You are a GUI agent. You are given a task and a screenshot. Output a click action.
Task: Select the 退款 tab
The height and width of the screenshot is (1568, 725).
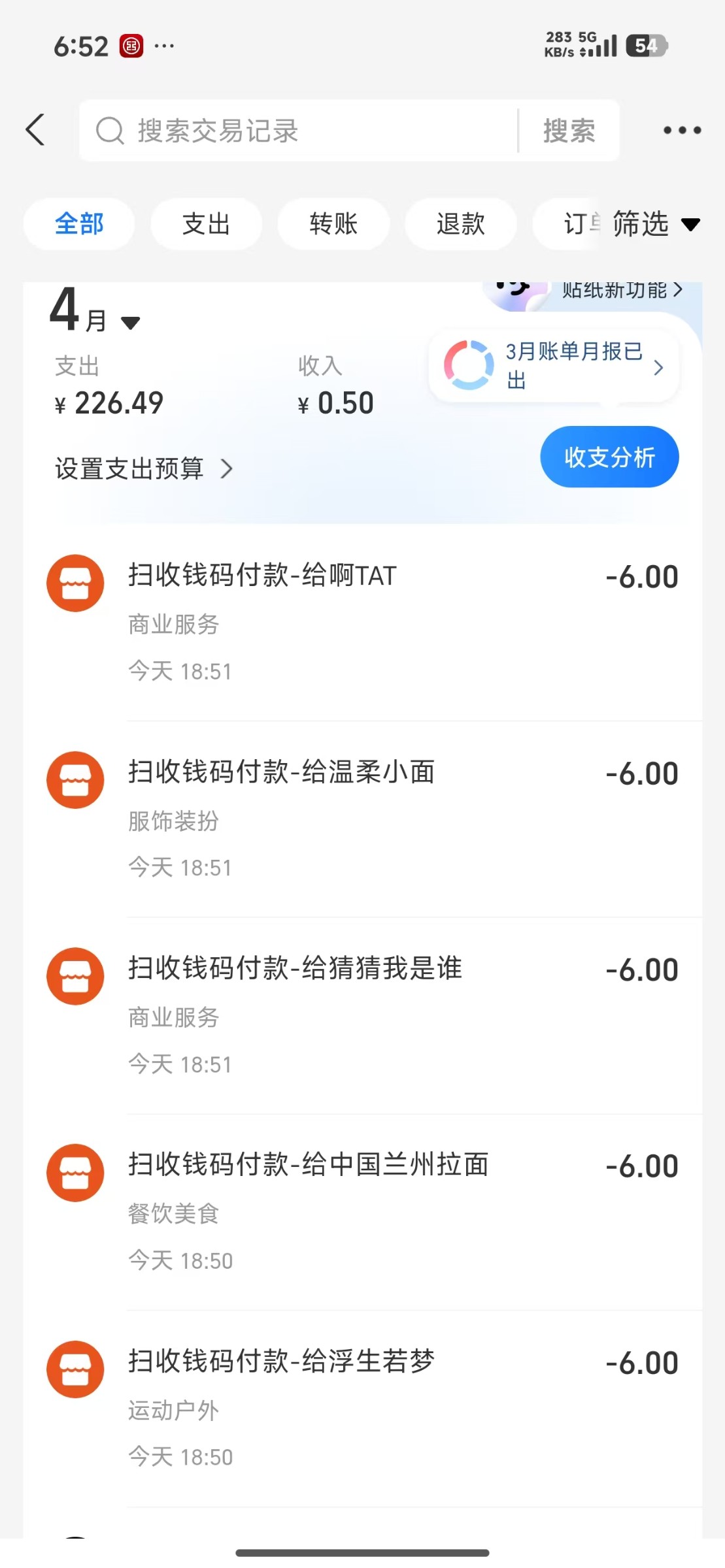click(461, 223)
